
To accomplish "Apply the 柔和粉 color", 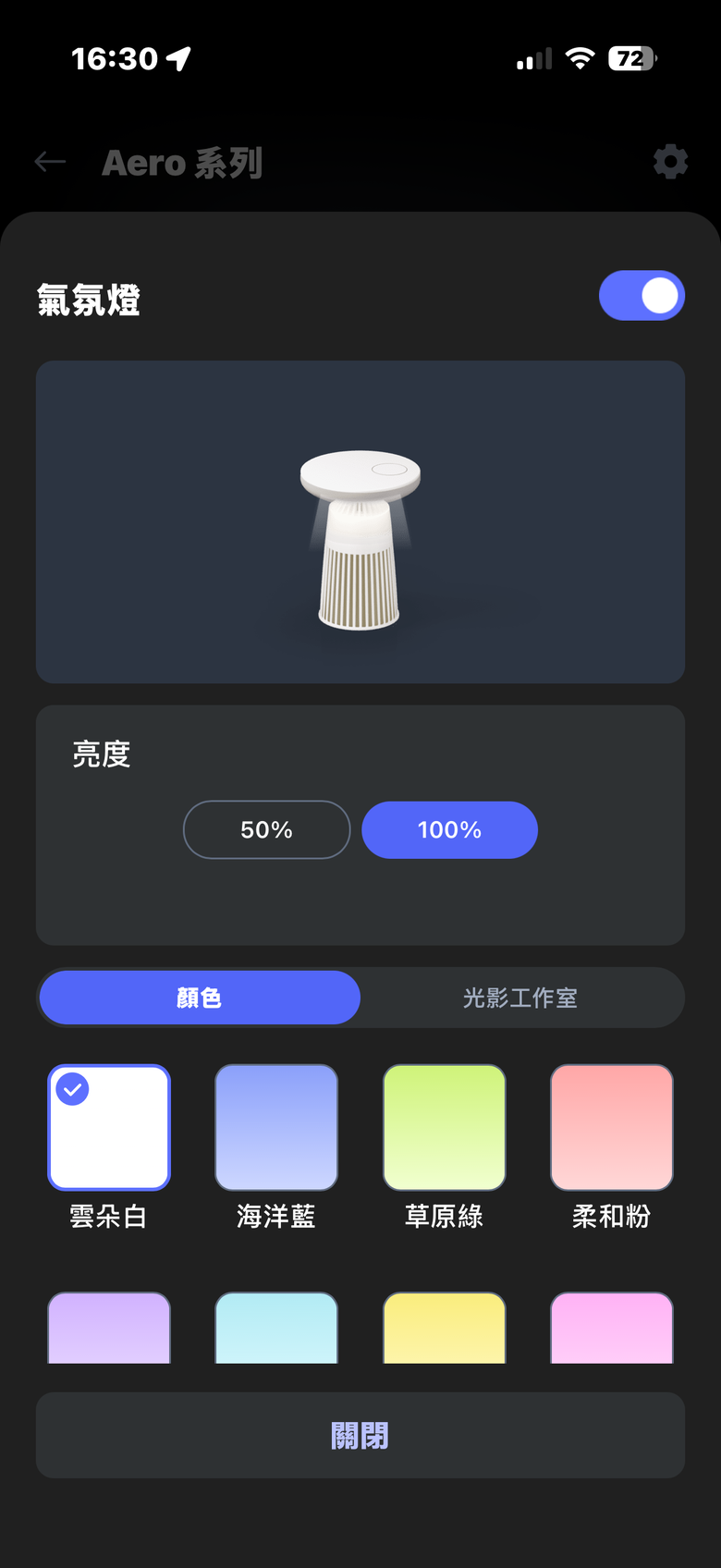I will pyautogui.click(x=612, y=1128).
